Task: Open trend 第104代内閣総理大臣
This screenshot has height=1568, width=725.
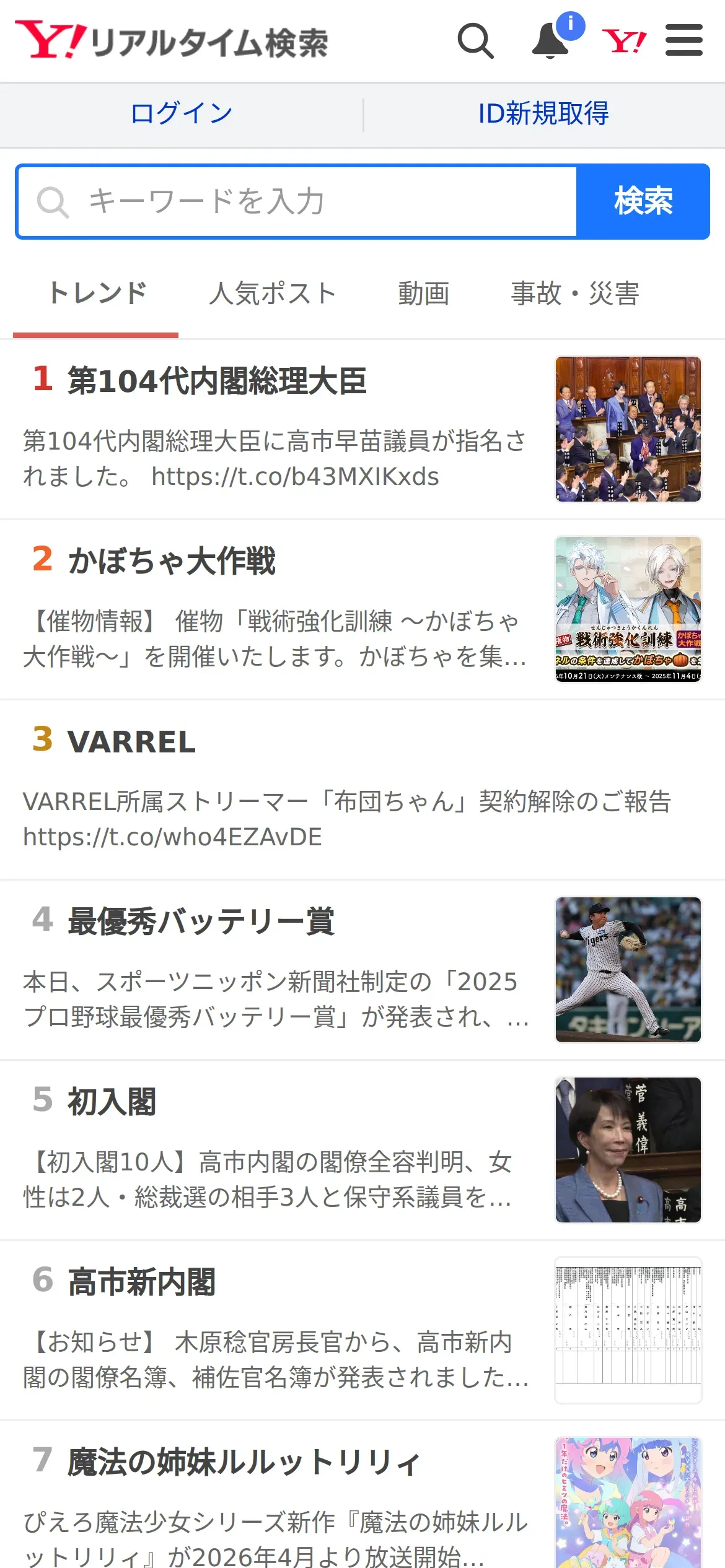Action: (x=362, y=429)
